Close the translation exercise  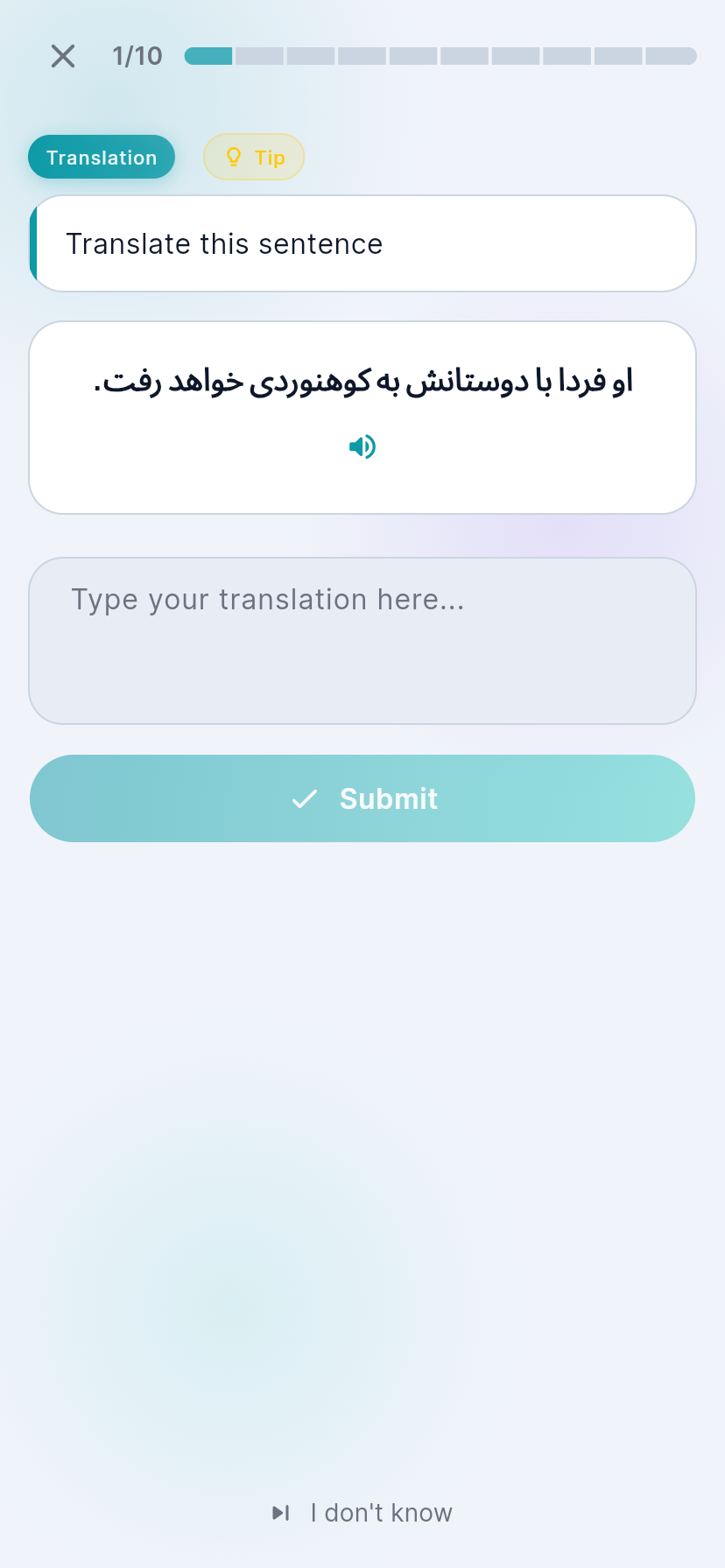63,56
